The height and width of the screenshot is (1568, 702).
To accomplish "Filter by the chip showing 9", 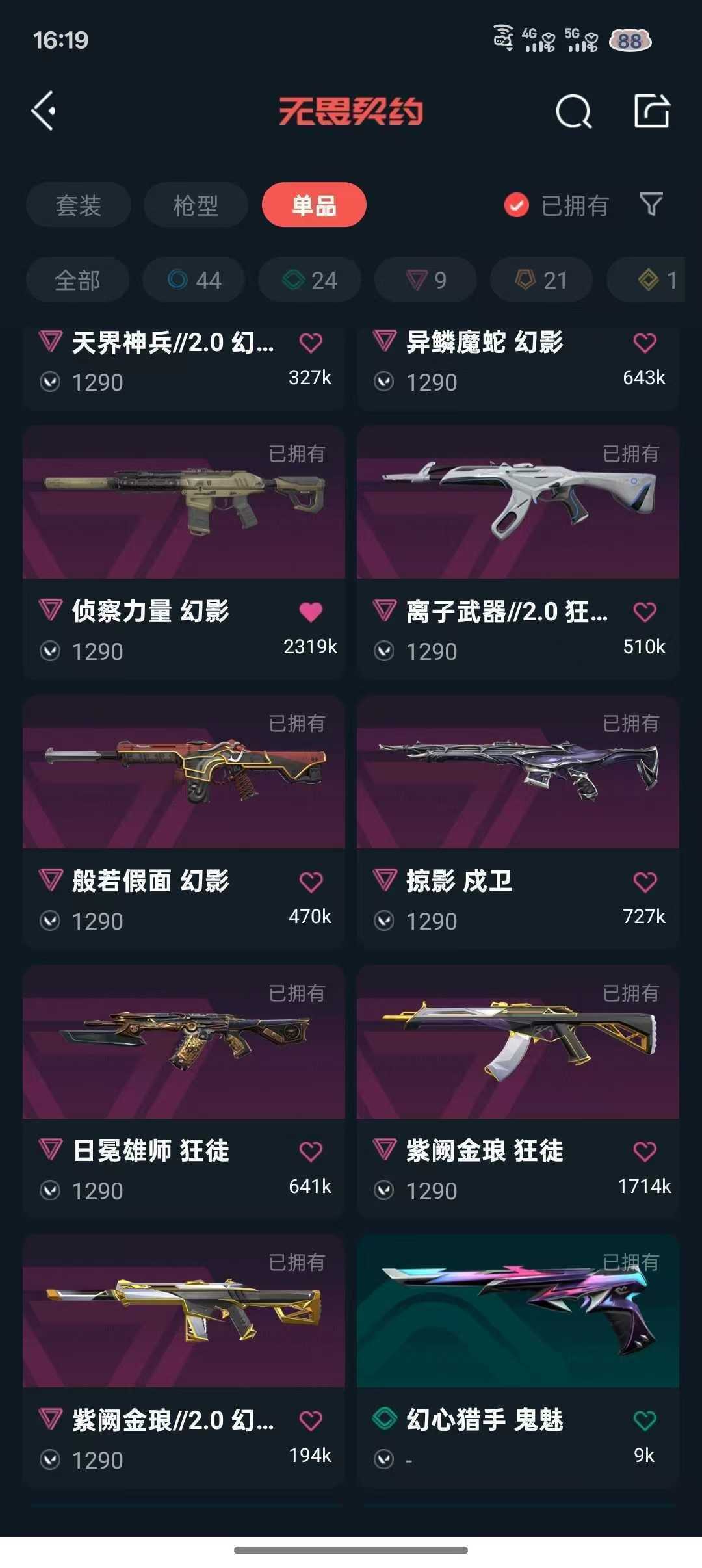I will click(x=426, y=280).
